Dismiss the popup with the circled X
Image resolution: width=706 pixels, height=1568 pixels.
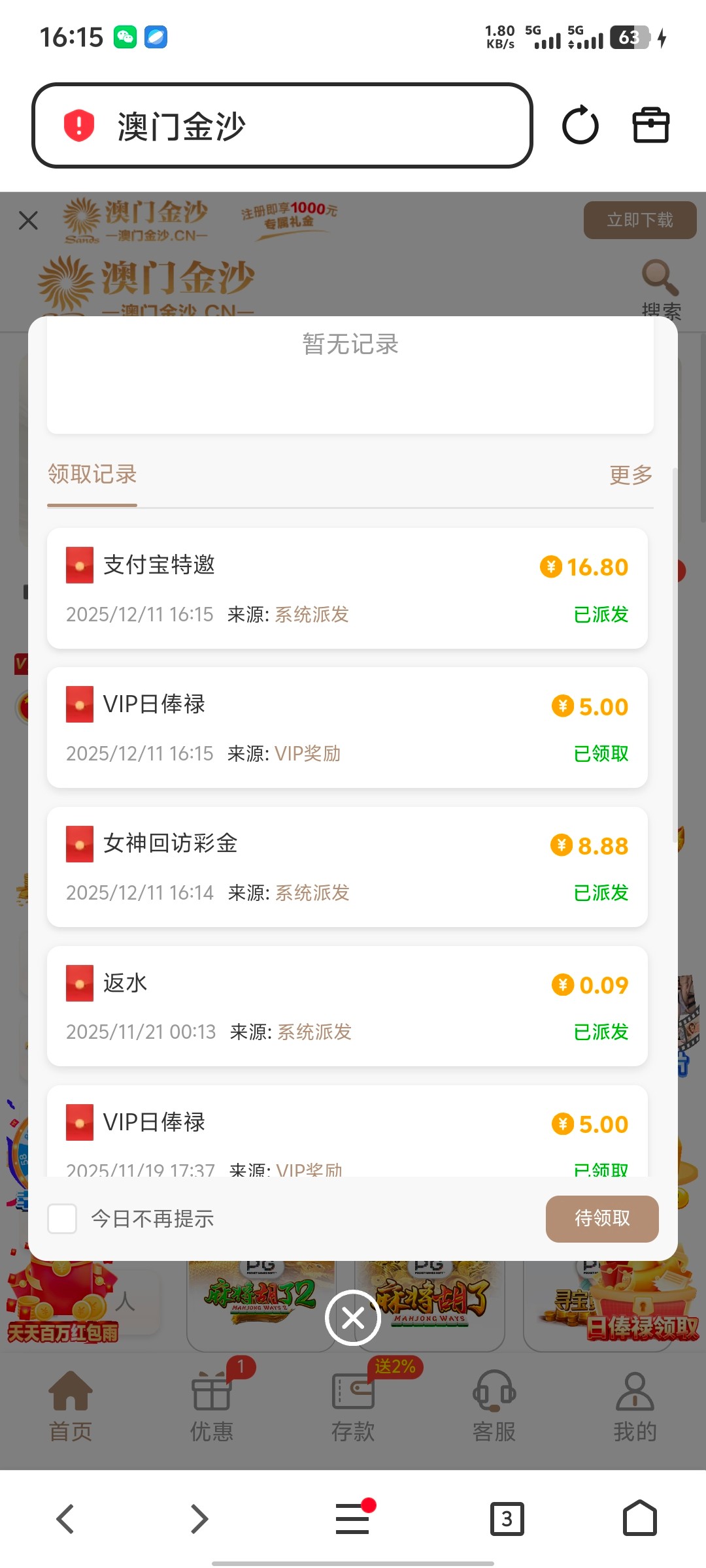(x=353, y=1318)
